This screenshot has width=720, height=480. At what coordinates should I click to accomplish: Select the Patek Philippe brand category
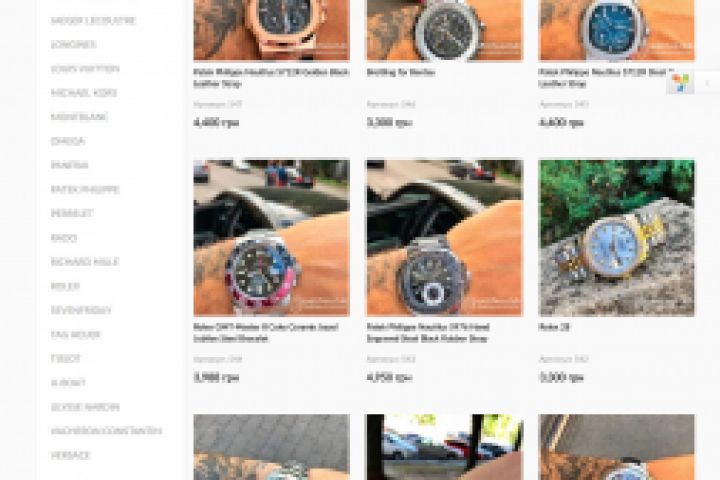(84, 189)
